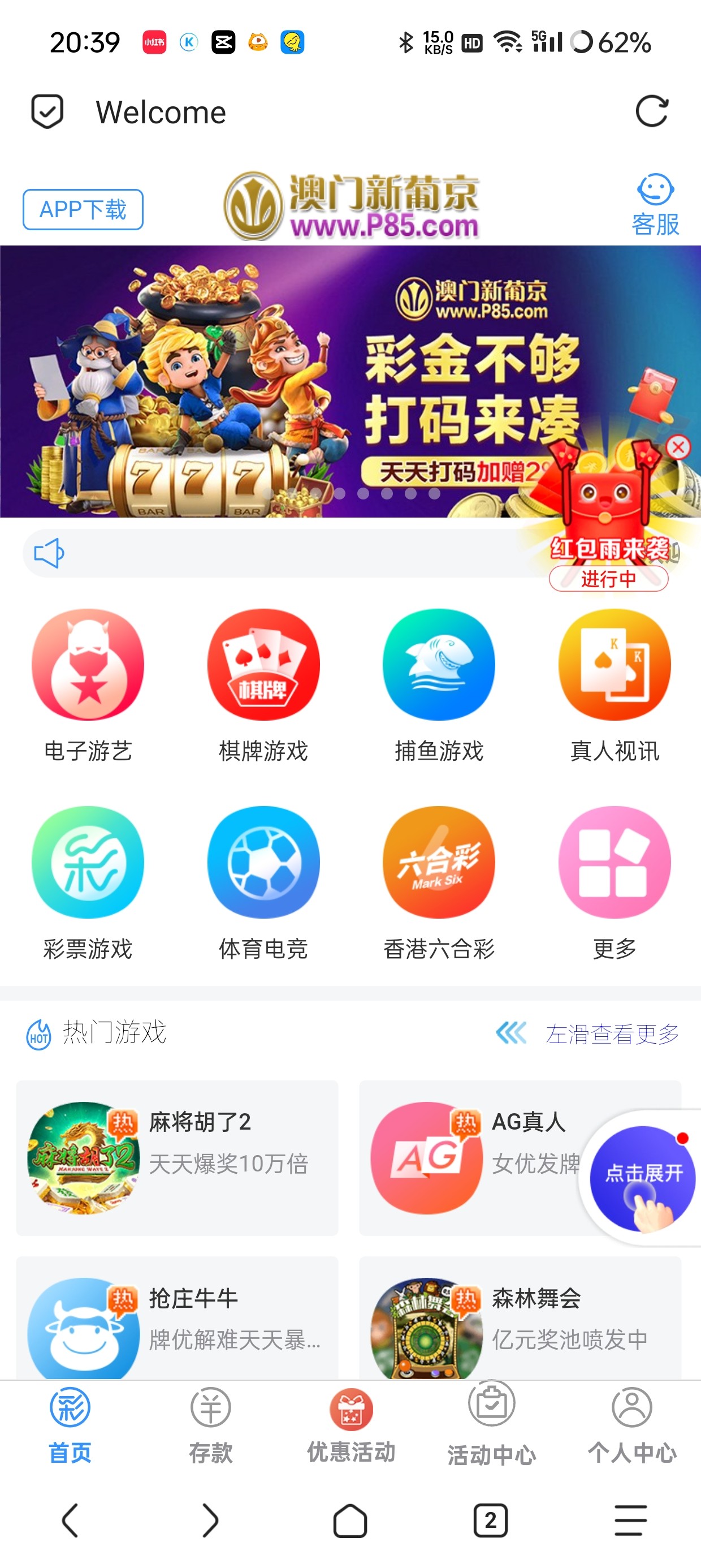The width and height of the screenshot is (701, 1568).
Task: Open the 电子游艺 category
Action: (x=88, y=684)
